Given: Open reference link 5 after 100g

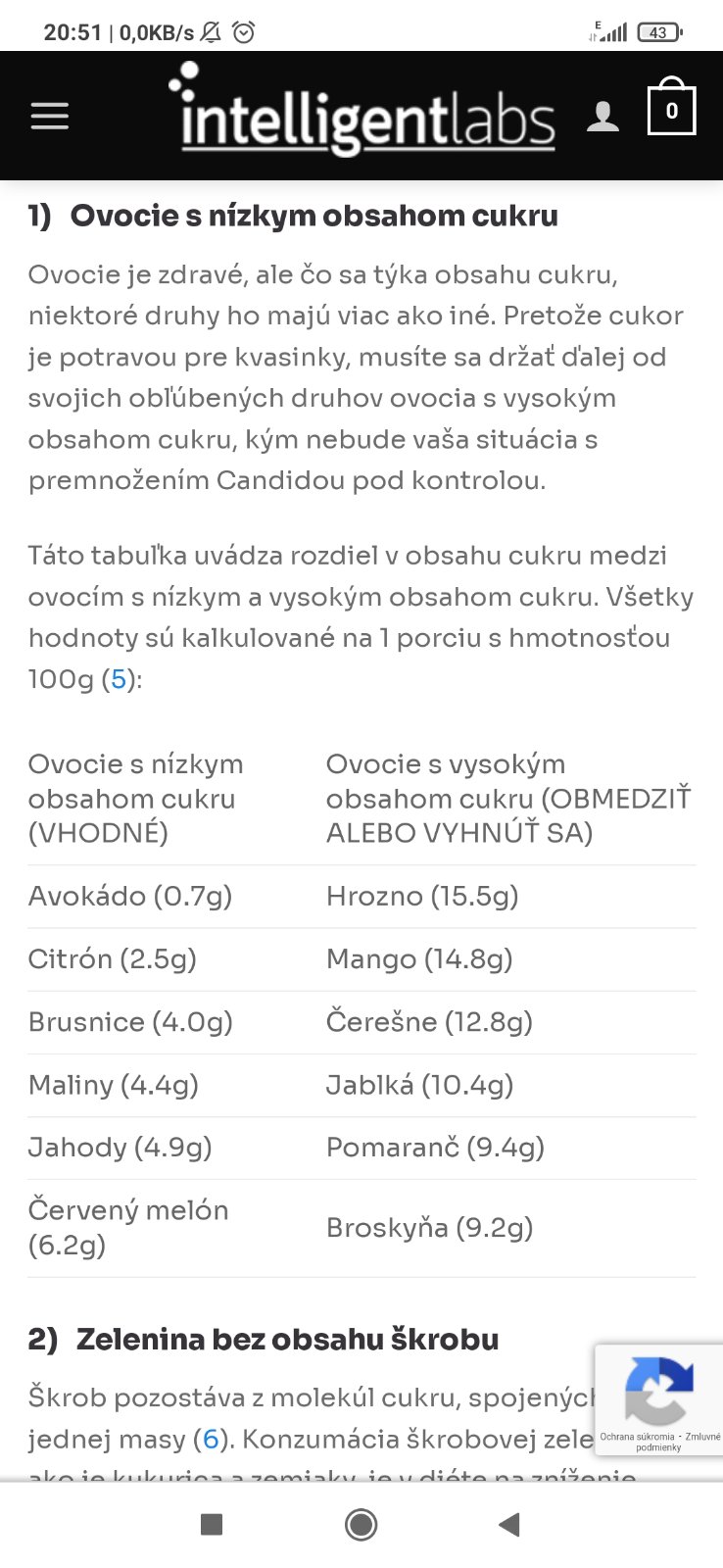Looking at the screenshot, I should coord(119,679).
